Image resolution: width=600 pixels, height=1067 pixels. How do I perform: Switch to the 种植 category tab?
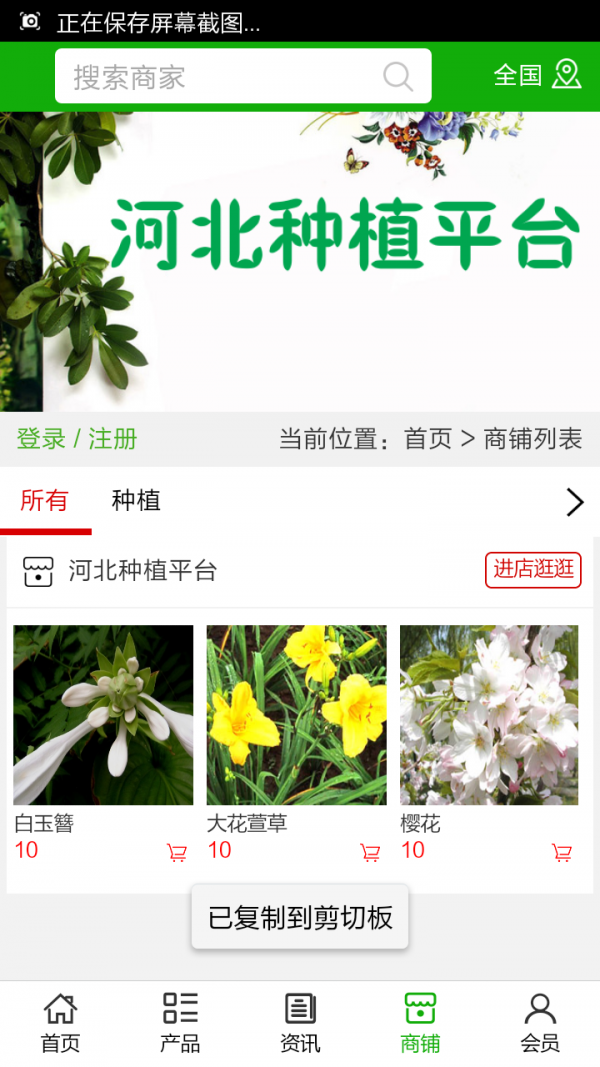[x=136, y=501]
